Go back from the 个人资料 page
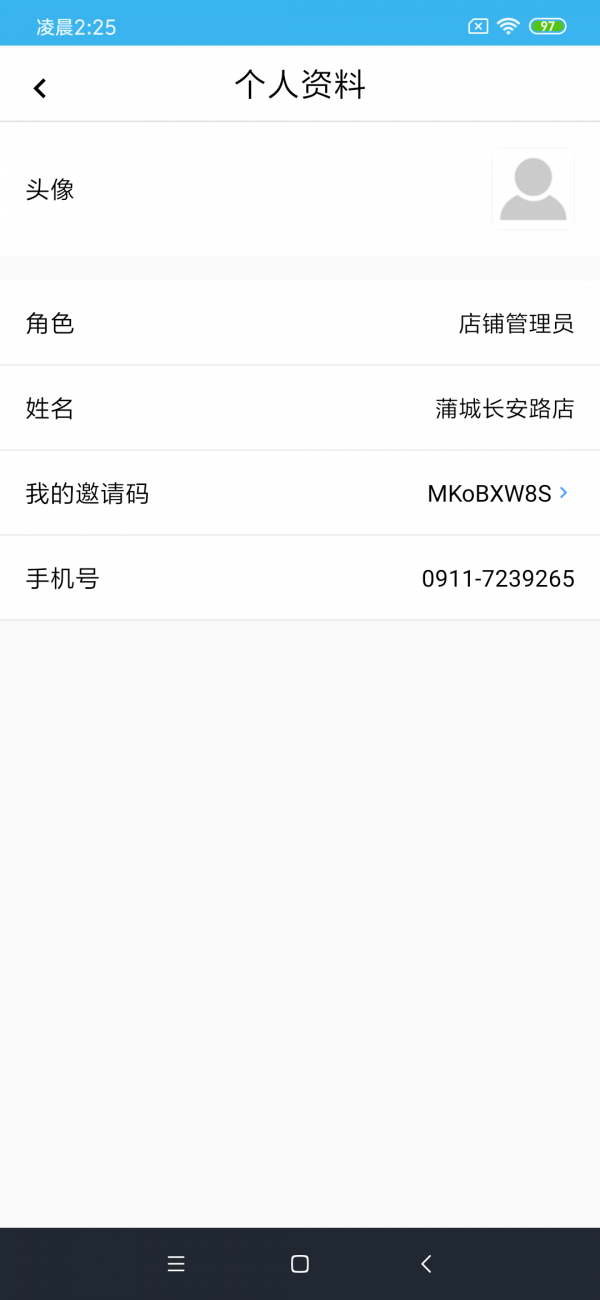 (40, 88)
